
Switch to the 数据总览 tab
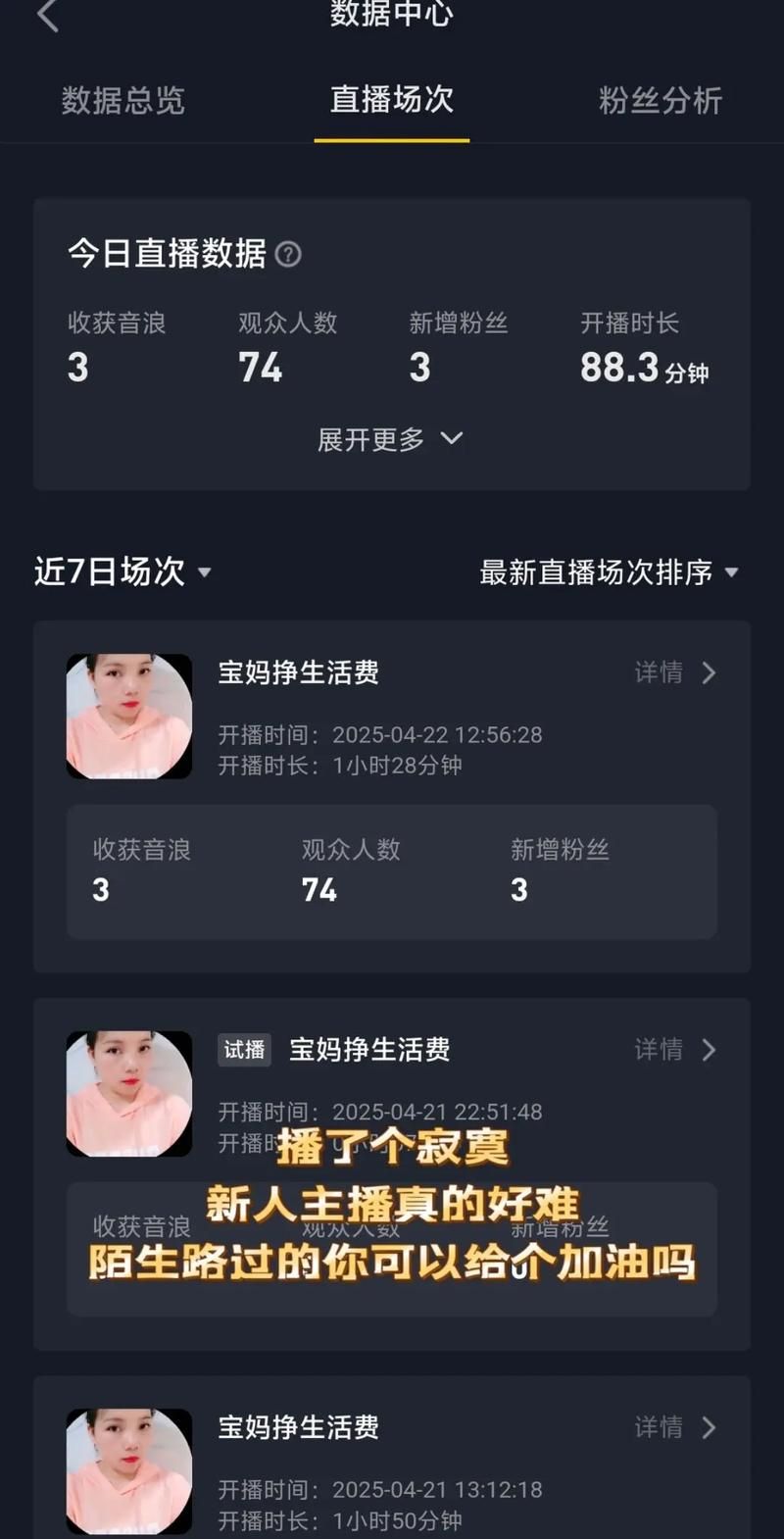coord(122,100)
